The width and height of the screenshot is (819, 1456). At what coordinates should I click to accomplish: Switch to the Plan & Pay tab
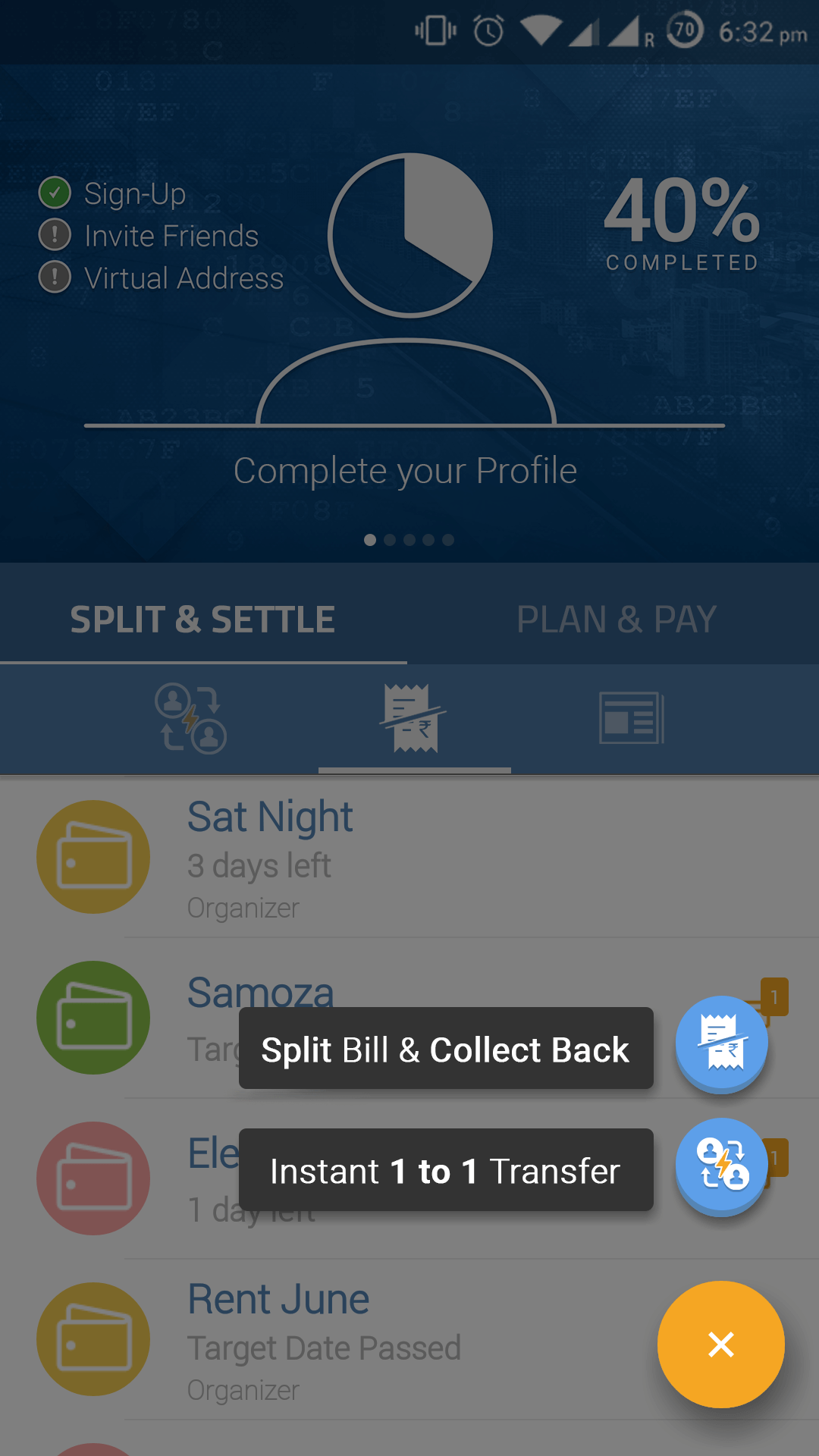(x=616, y=619)
